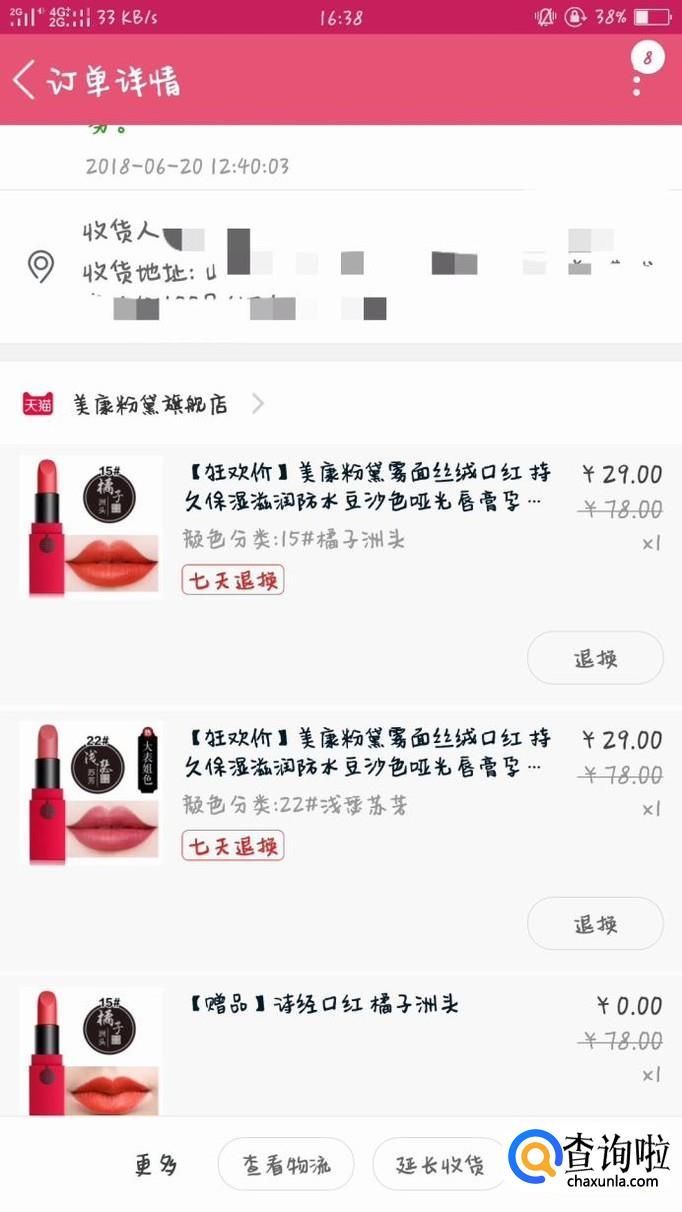
Task: Tap 更多 for more order options
Action: 155,1165
